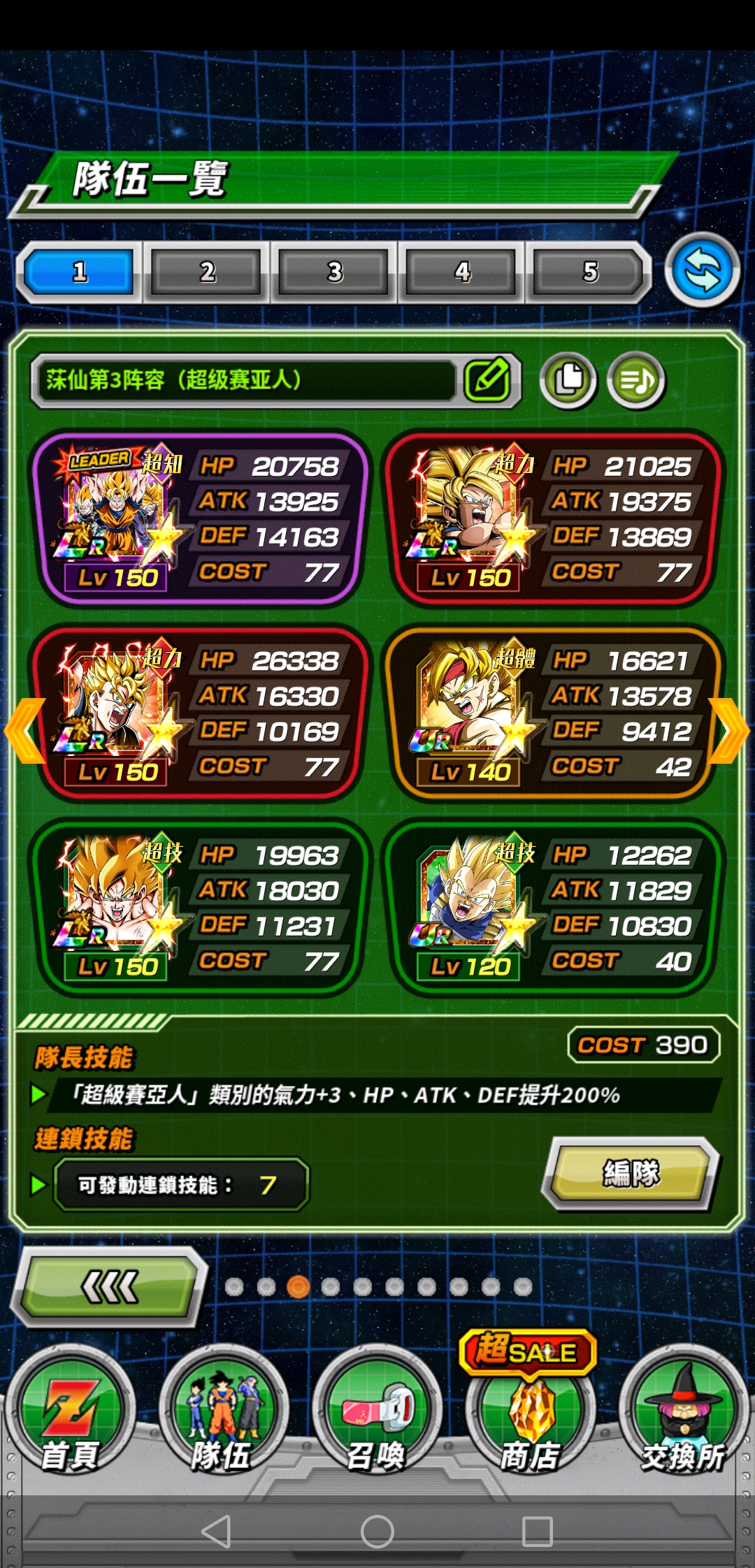This screenshot has width=755, height=1568.
Task: Open the character card with HP 26338
Action: (x=199, y=713)
